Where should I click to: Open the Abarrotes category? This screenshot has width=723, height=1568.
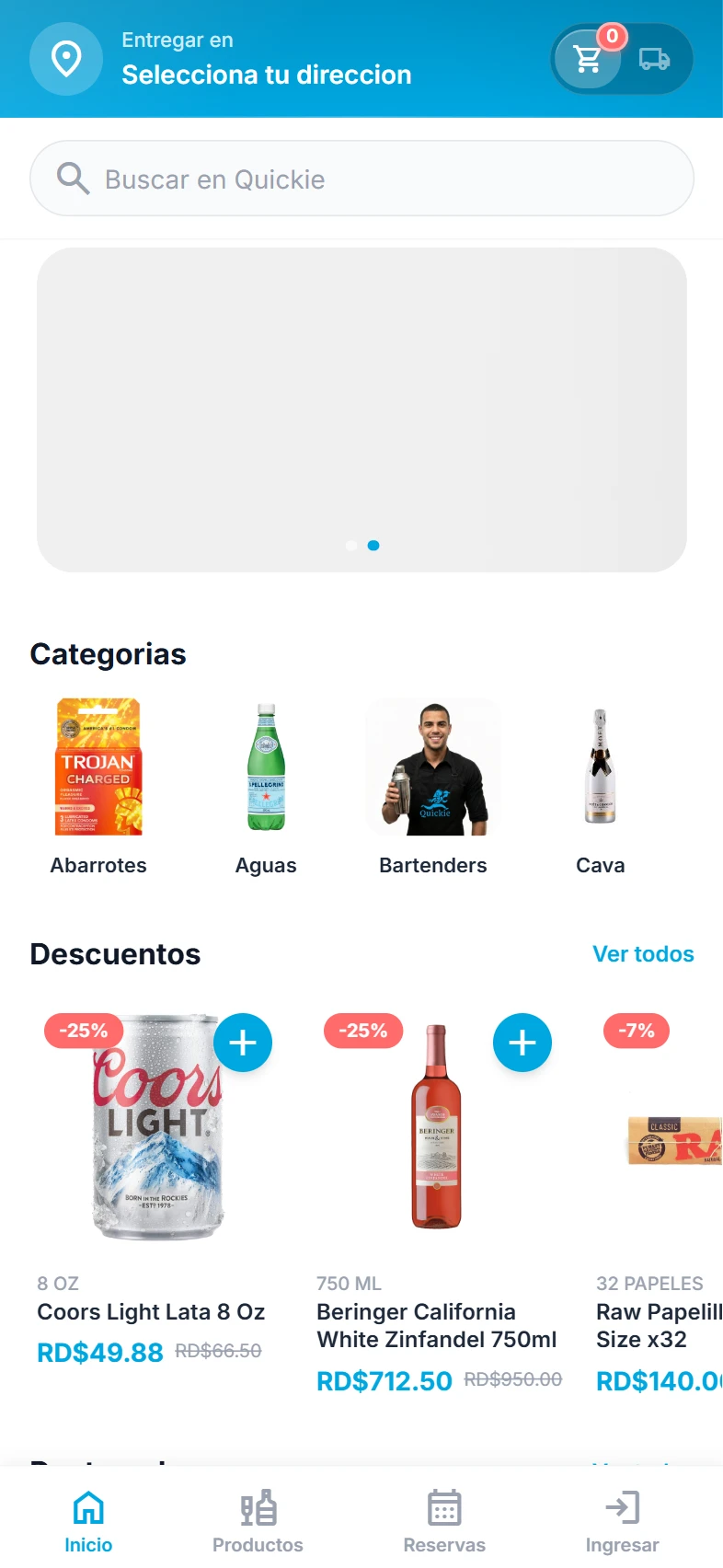tap(98, 784)
